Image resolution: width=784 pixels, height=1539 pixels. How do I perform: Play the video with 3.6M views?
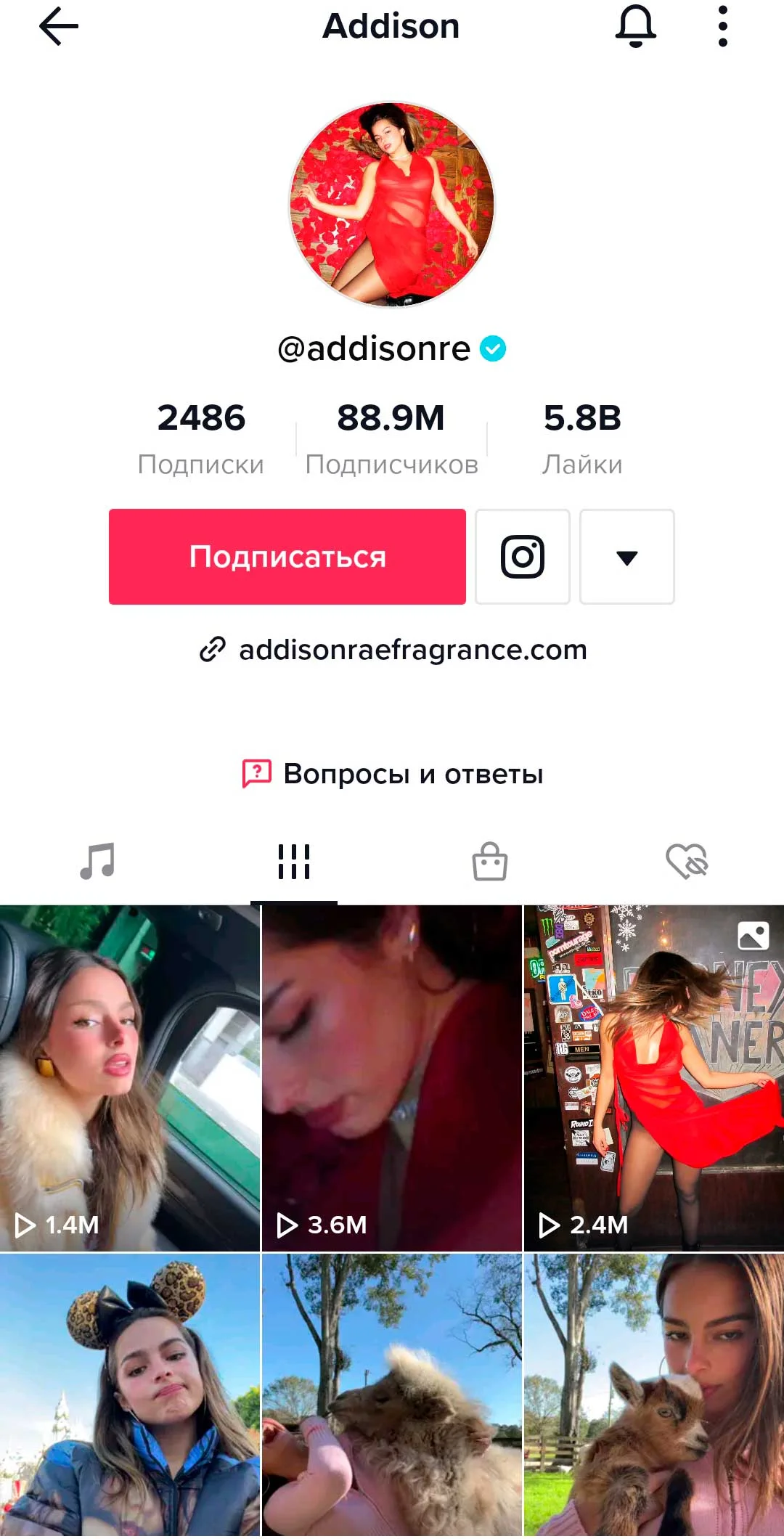coord(392,1078)
